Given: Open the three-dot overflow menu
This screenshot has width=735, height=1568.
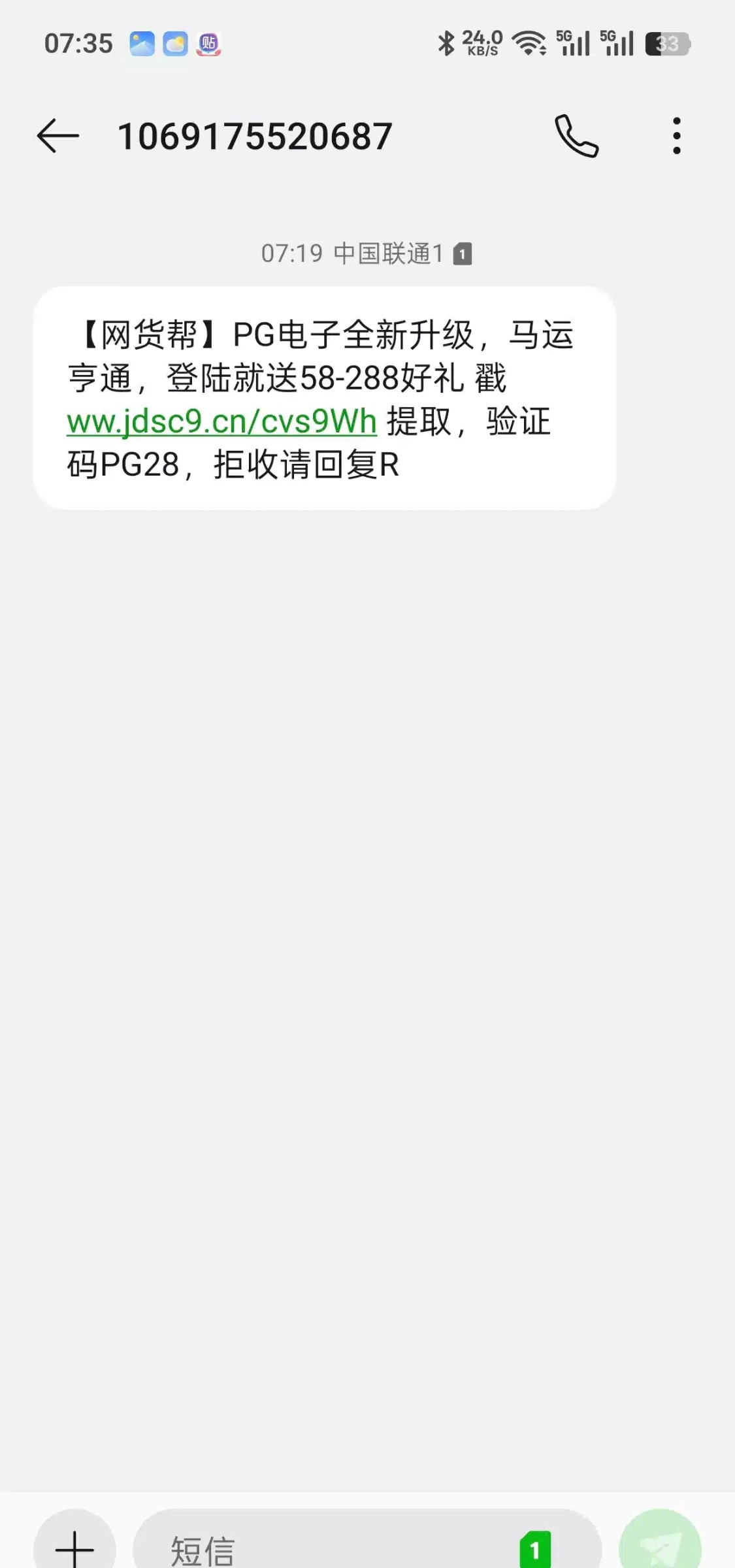Looking at the screenshot, I should click(x=676, y=136).
